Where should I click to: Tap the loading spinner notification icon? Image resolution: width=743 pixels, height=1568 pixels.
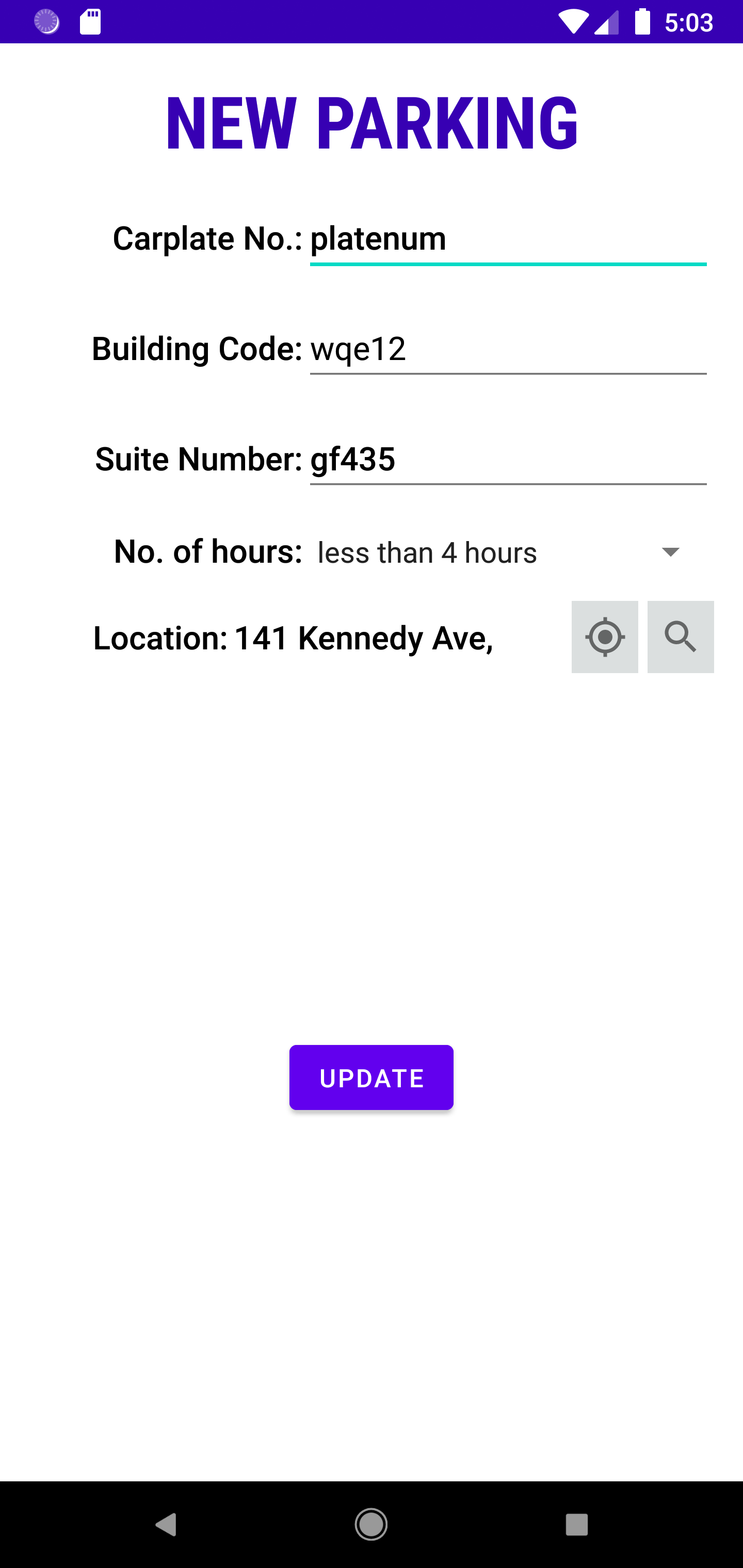[x=46, y=22]
